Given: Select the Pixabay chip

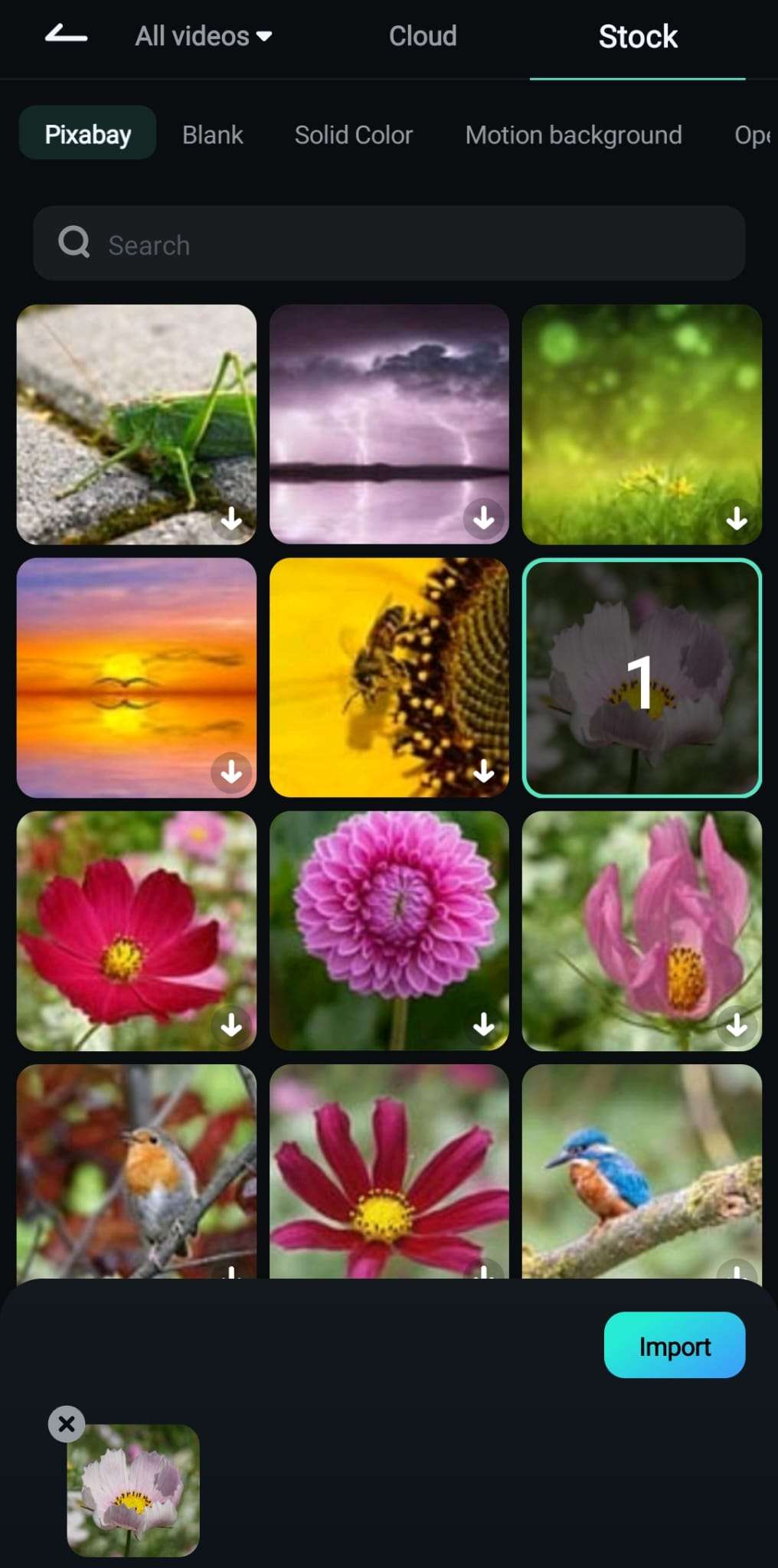Looking at the screenshot, I should coord(88,135).
